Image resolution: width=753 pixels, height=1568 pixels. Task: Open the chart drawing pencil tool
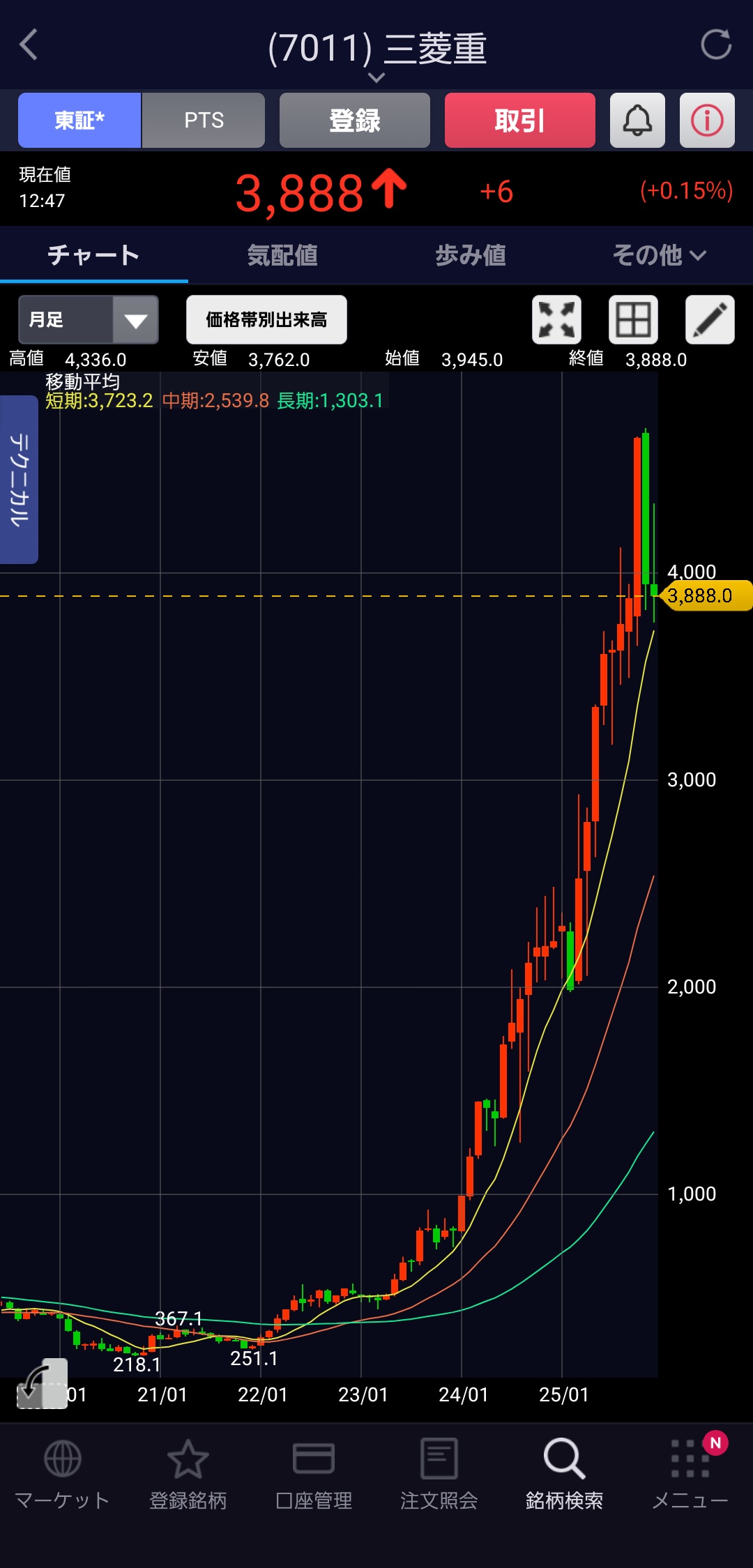[x=710, y=320]
